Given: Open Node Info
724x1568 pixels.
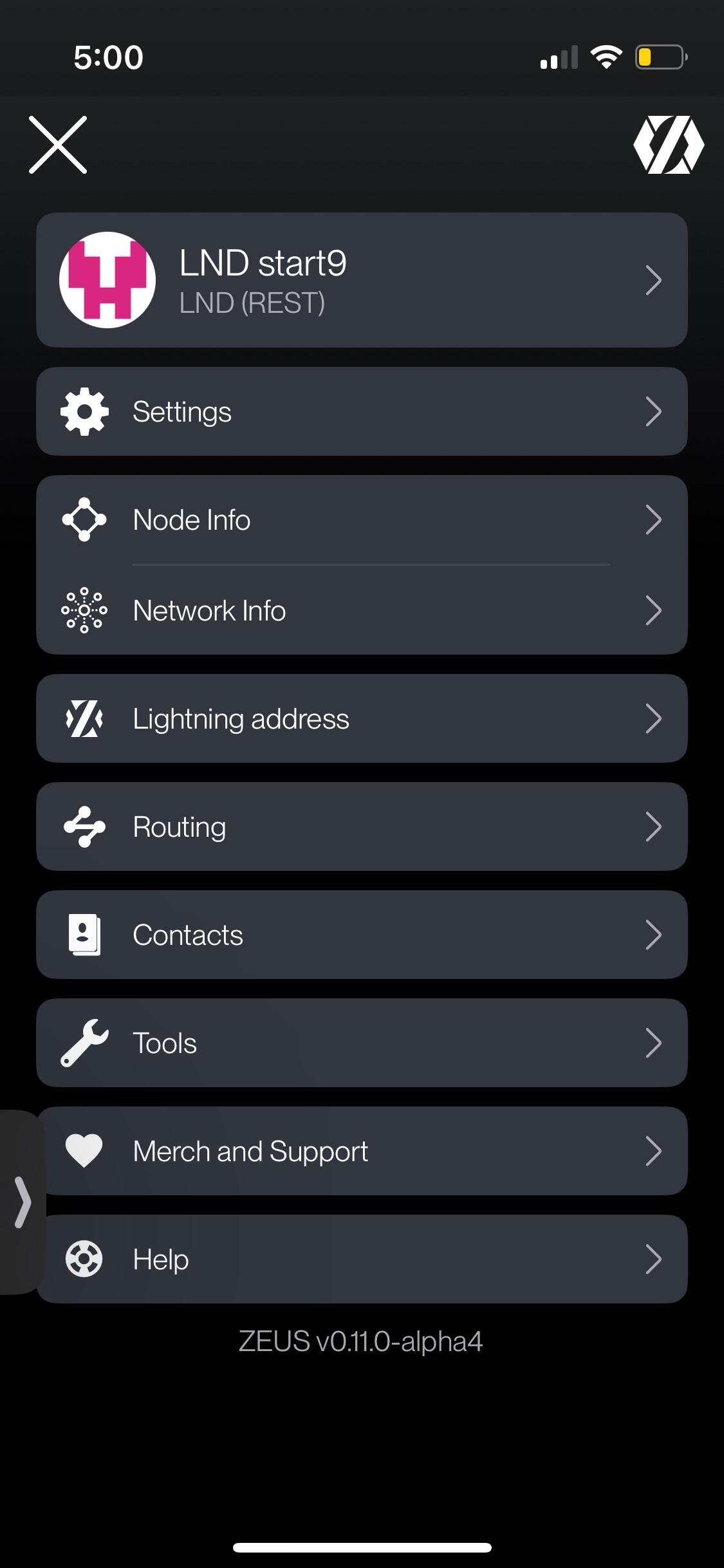Looking at the screenshot, I should click(x=362, y=519).
